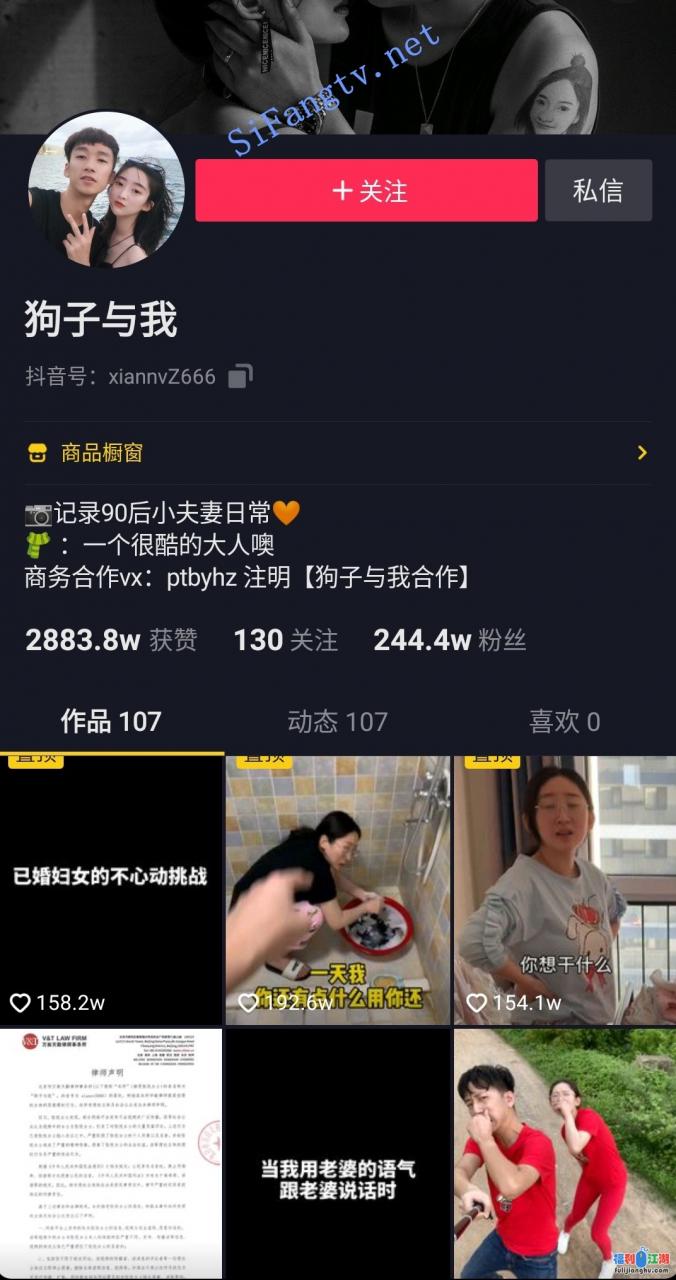Screen dimensions: 676x1280
Task: Play the video 已婚妇女的不心动挑战
Action: coord(111,890)
